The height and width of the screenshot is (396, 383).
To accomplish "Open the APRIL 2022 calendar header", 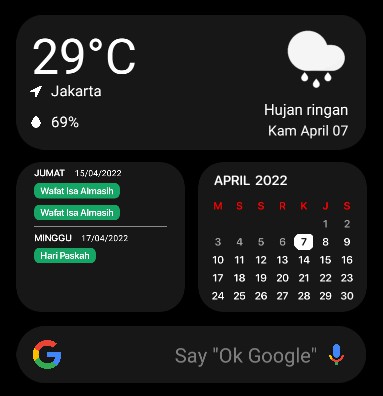I will (x=251, y=180).
